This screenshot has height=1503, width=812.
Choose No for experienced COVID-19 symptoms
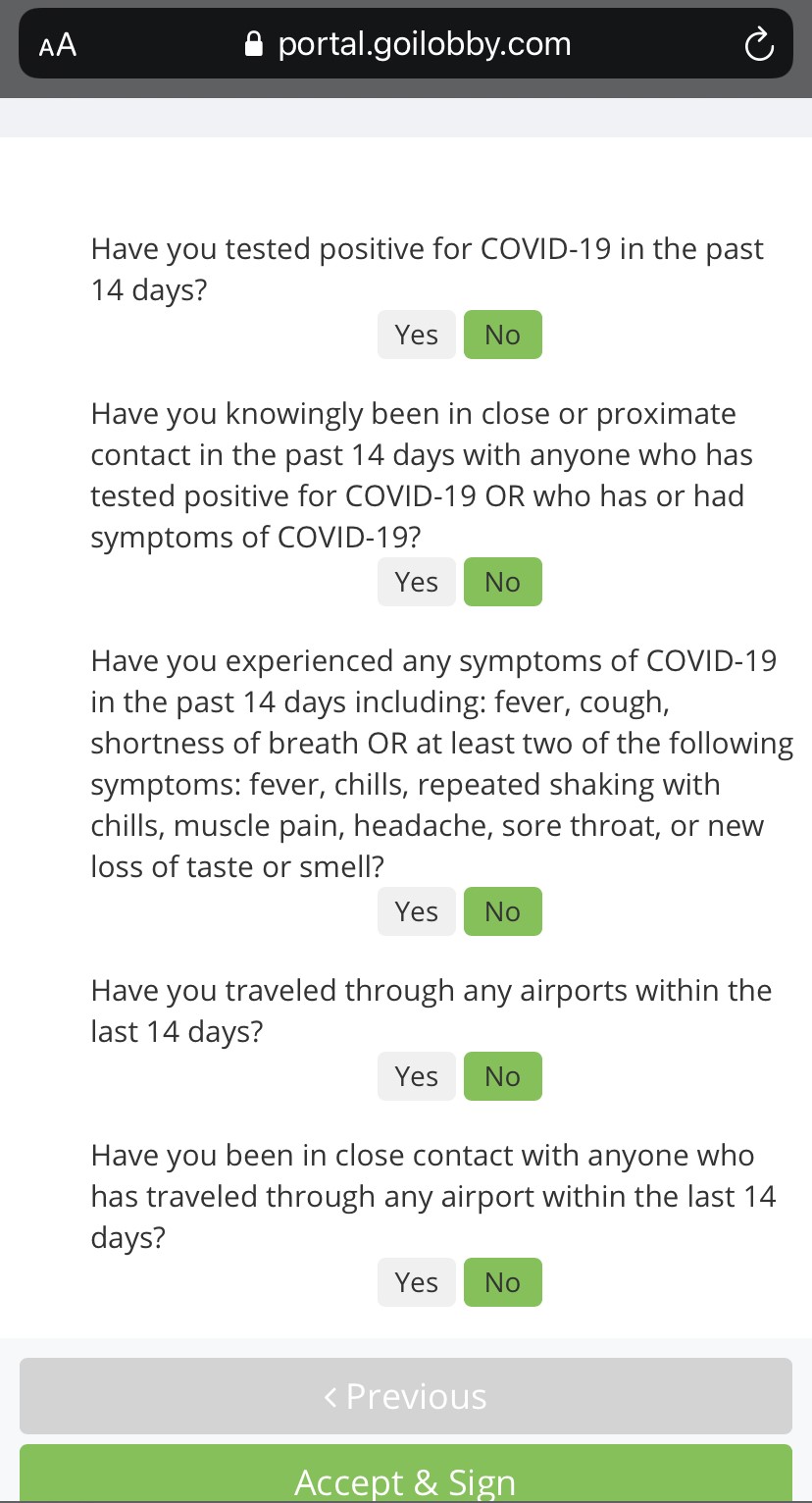502,911
